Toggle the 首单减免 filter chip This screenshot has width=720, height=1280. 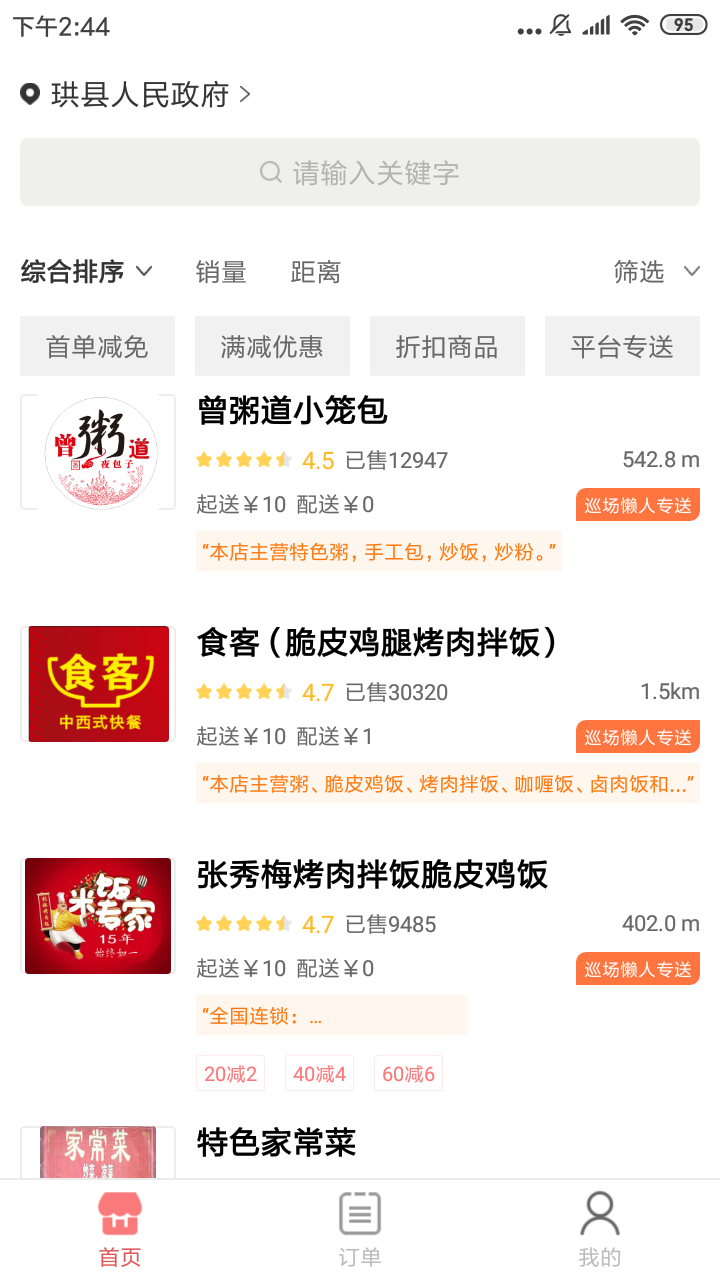point(97,345)
